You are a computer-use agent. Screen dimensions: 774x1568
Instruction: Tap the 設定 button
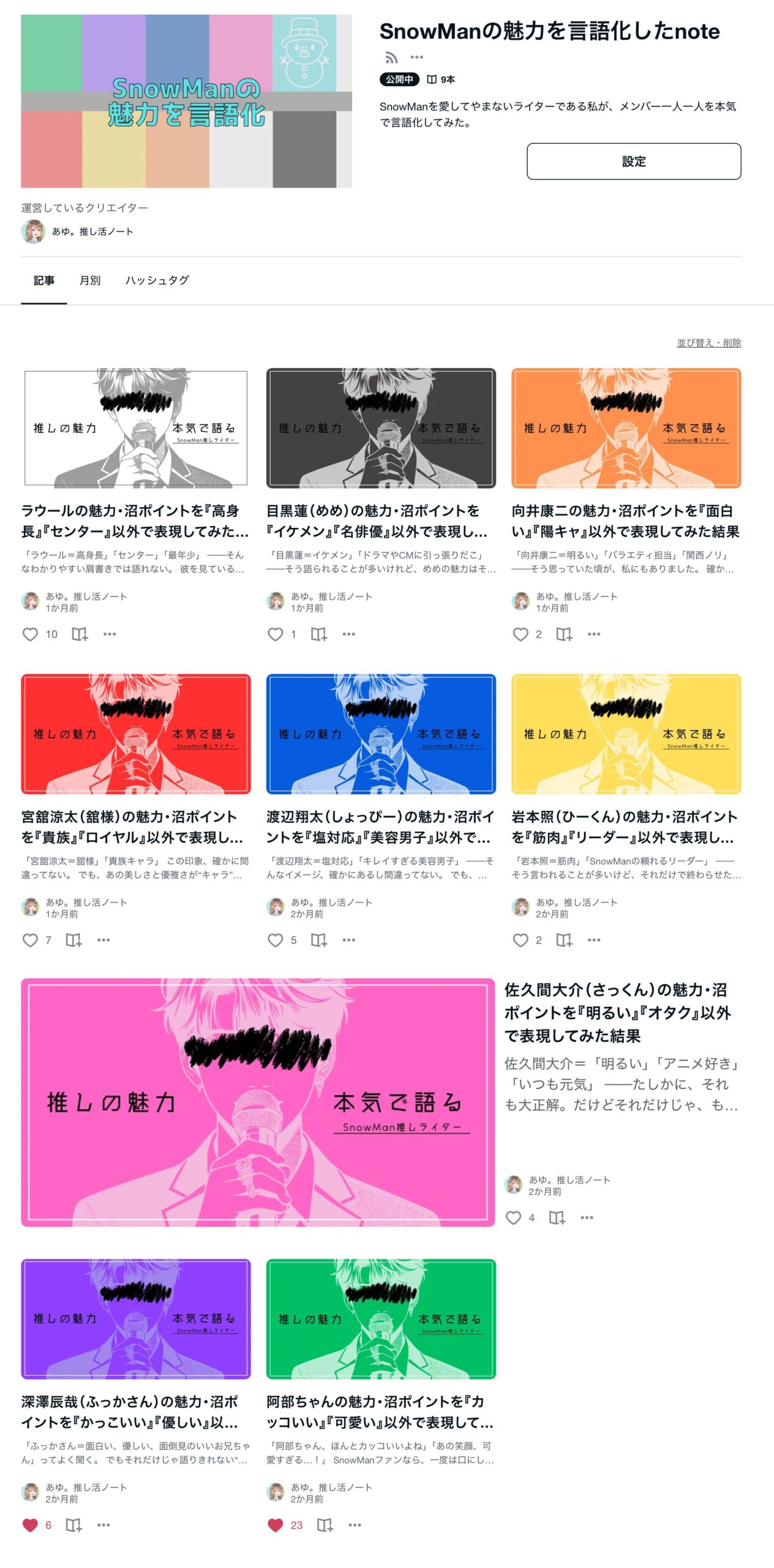[x=633, y=161]
